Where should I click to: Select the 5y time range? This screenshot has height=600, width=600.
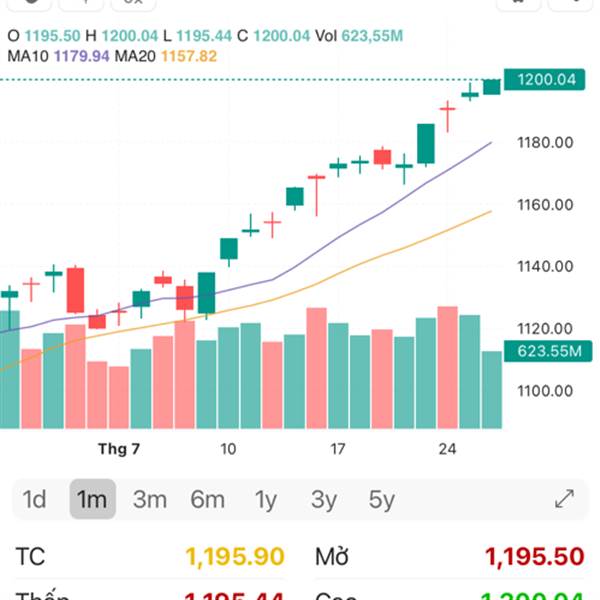[382, 499]
